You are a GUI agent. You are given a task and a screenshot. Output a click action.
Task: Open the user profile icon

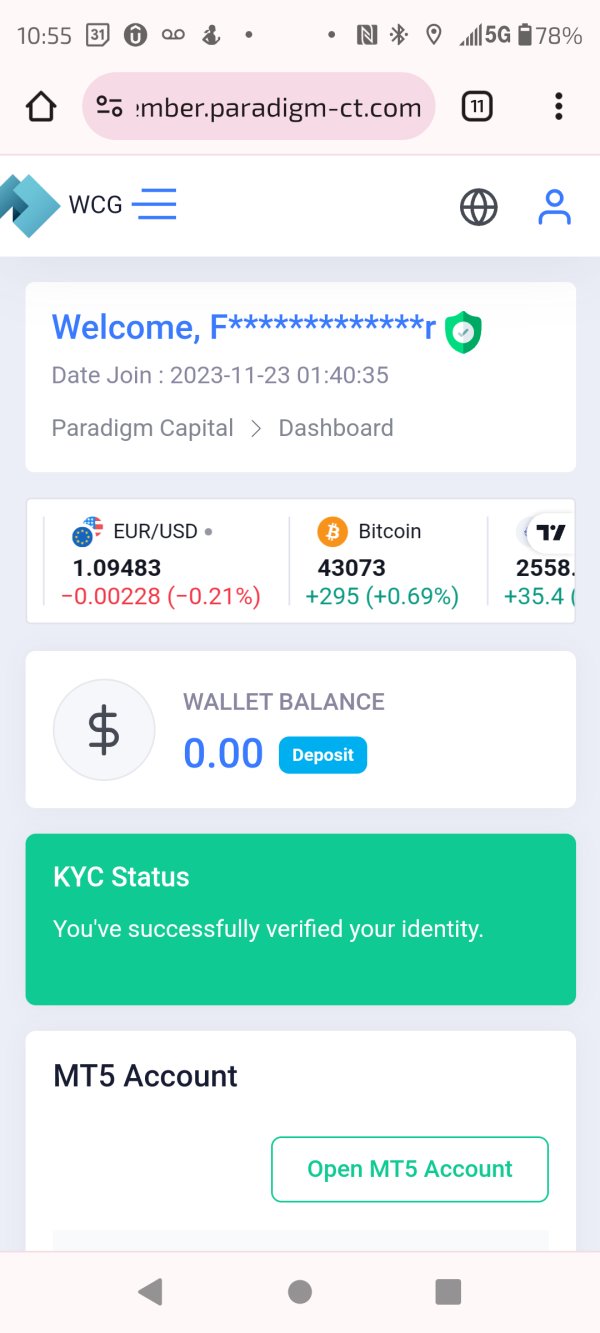554,207
